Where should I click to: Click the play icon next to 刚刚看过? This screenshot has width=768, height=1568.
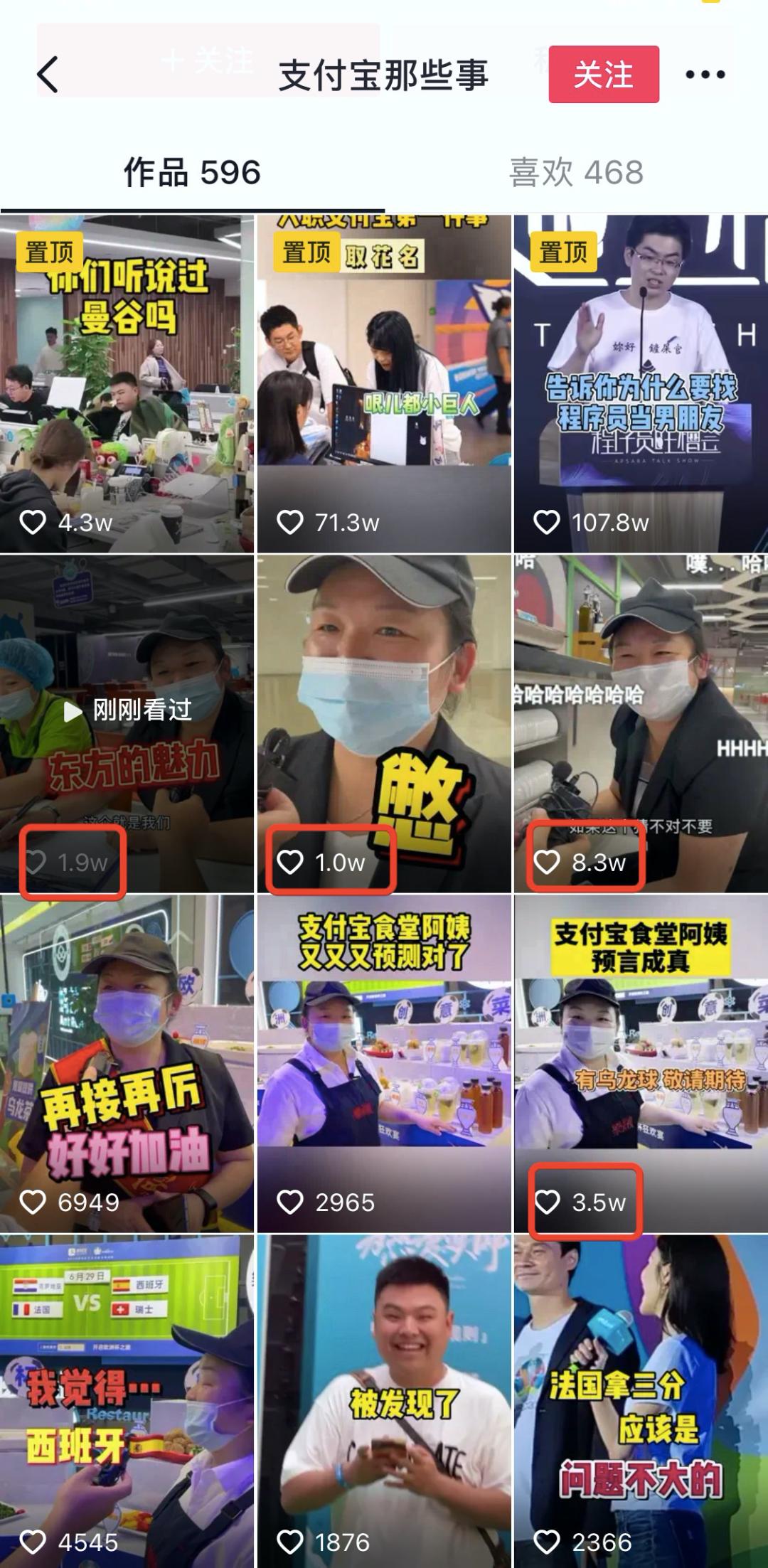point(71,710)
